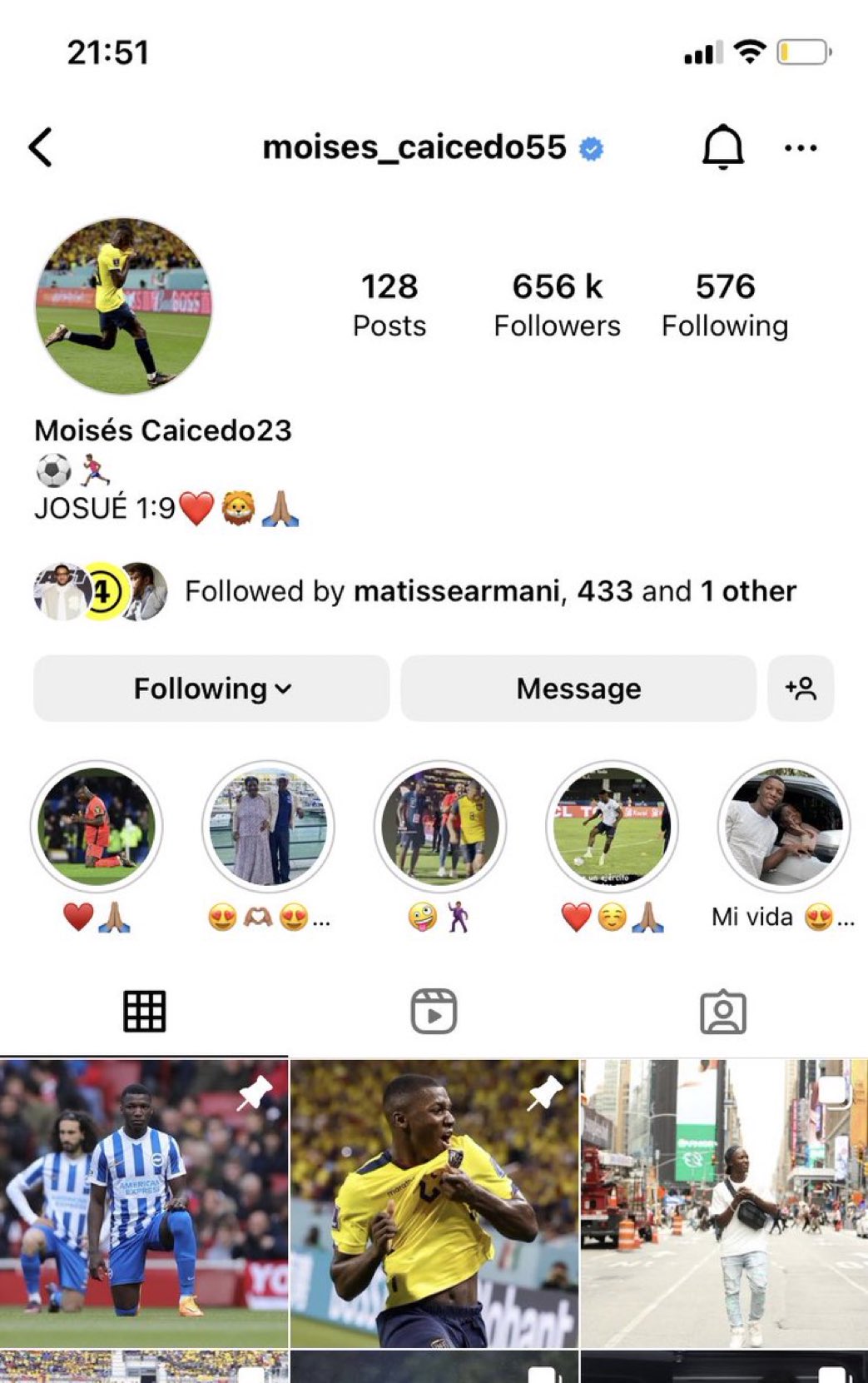868x1383 pixels.
Task: Switch to the tagged photos tab
Action: 722,1012
